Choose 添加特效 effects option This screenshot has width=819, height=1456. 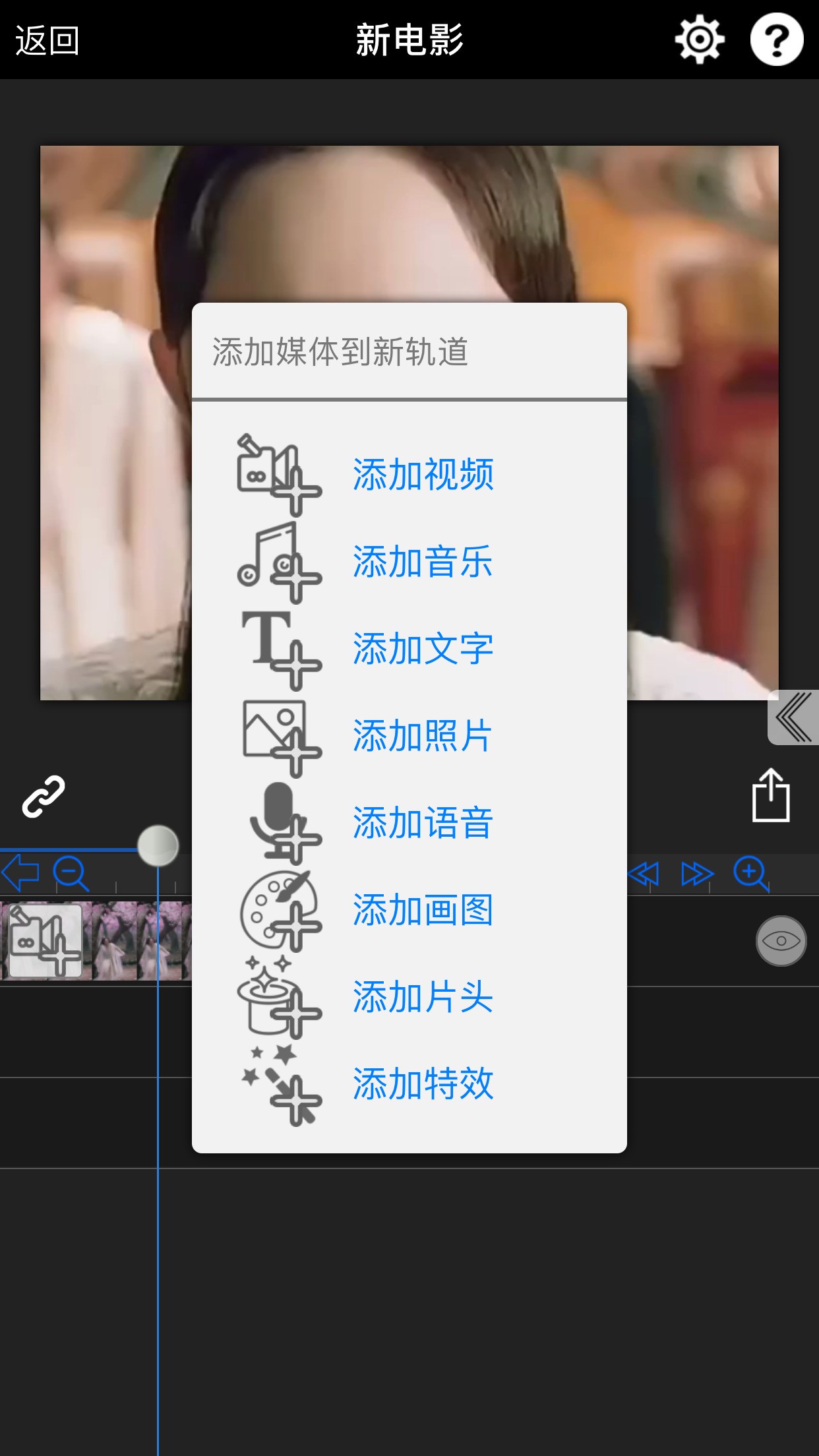point(422,1084)
